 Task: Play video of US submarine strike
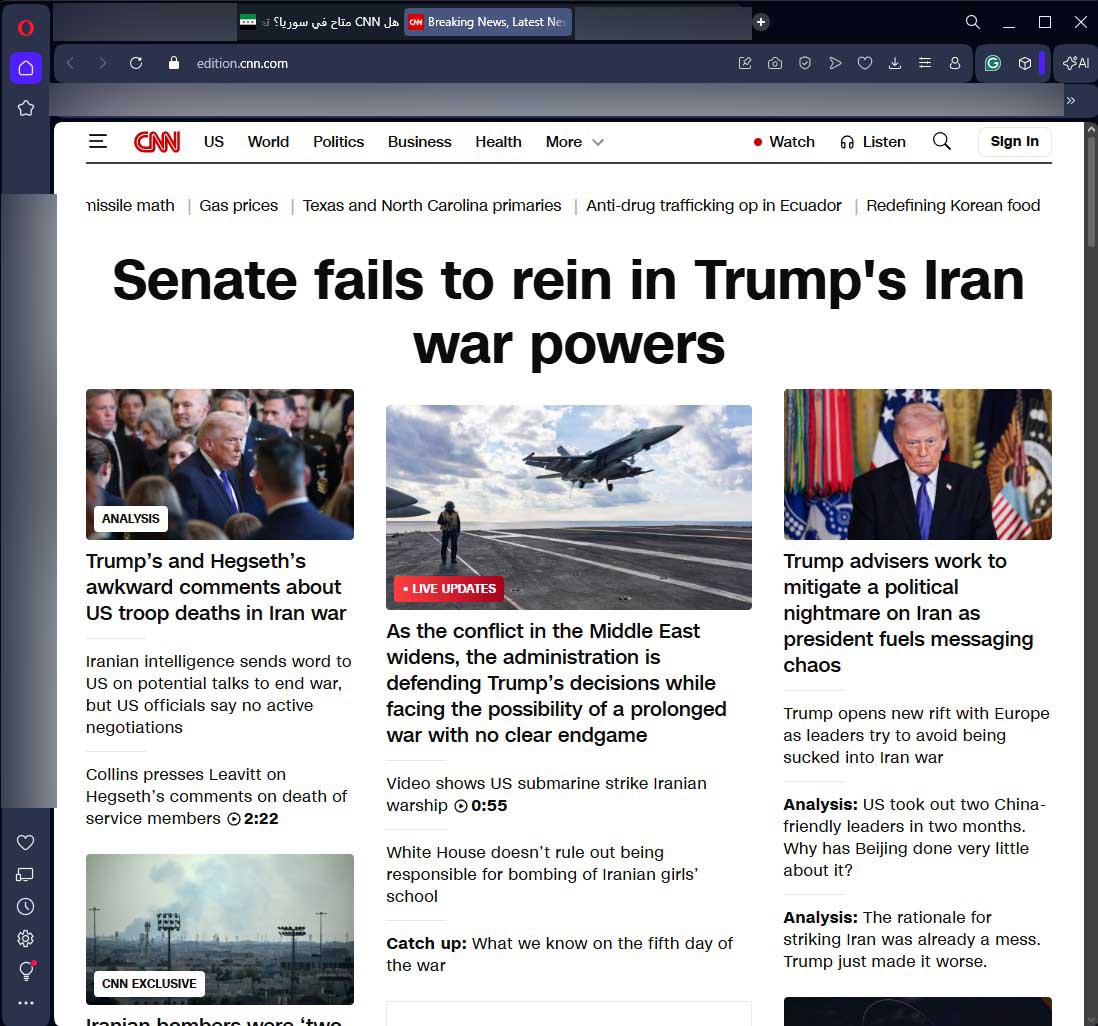(x=546, y=794)
